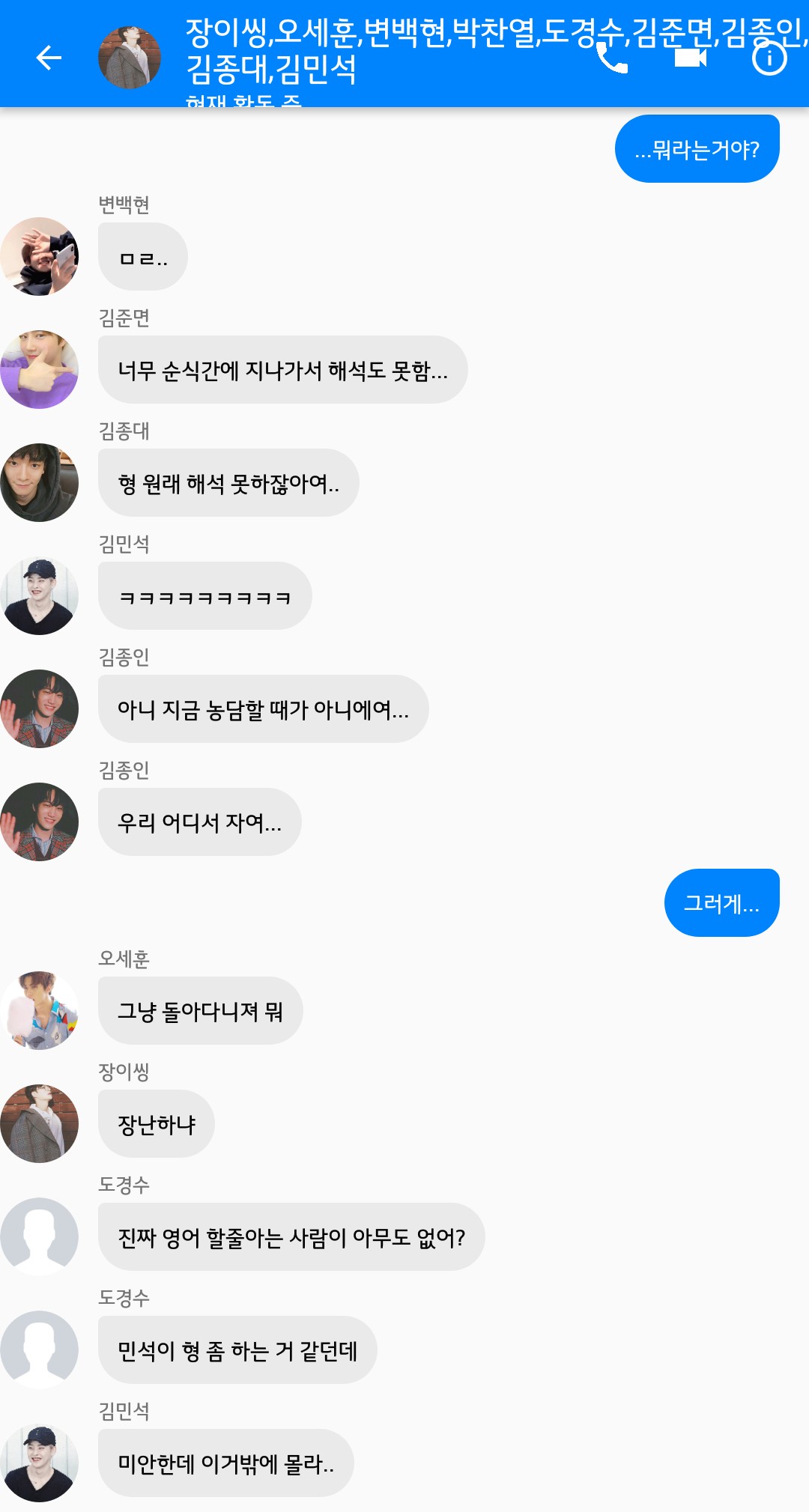Tap 김종인's avatar by 우리 어디서 자여

tap(39, 822)
